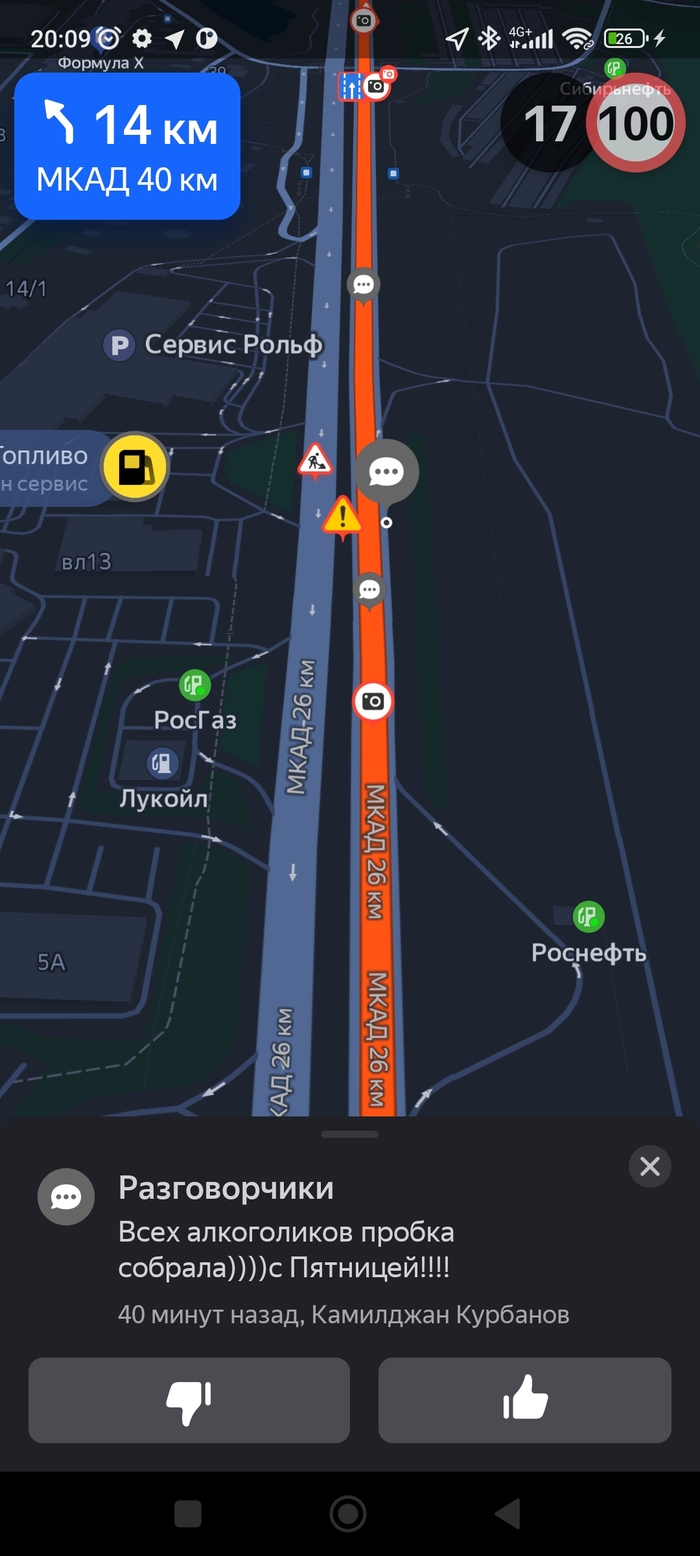The image size is (700, 1556).
Task: Open the road works warning marker
Action: click(315, 461)
